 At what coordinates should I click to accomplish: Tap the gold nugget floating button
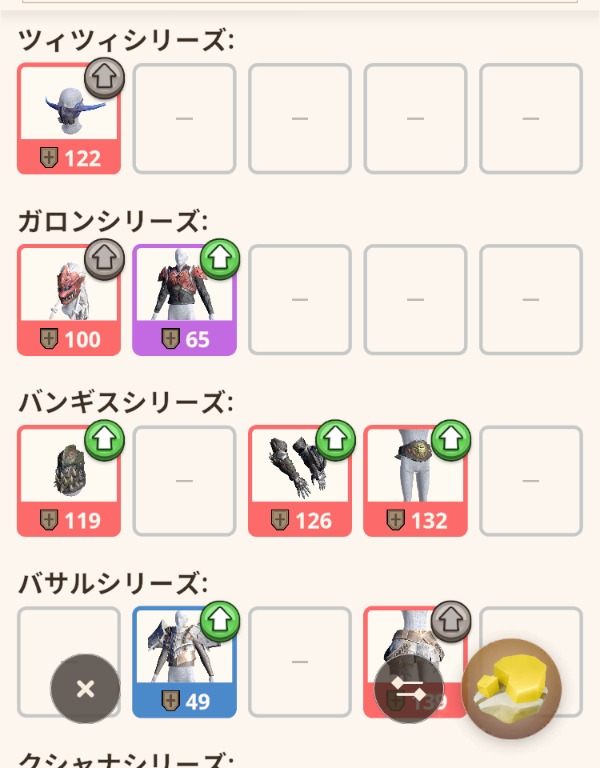tap(512, 689)
